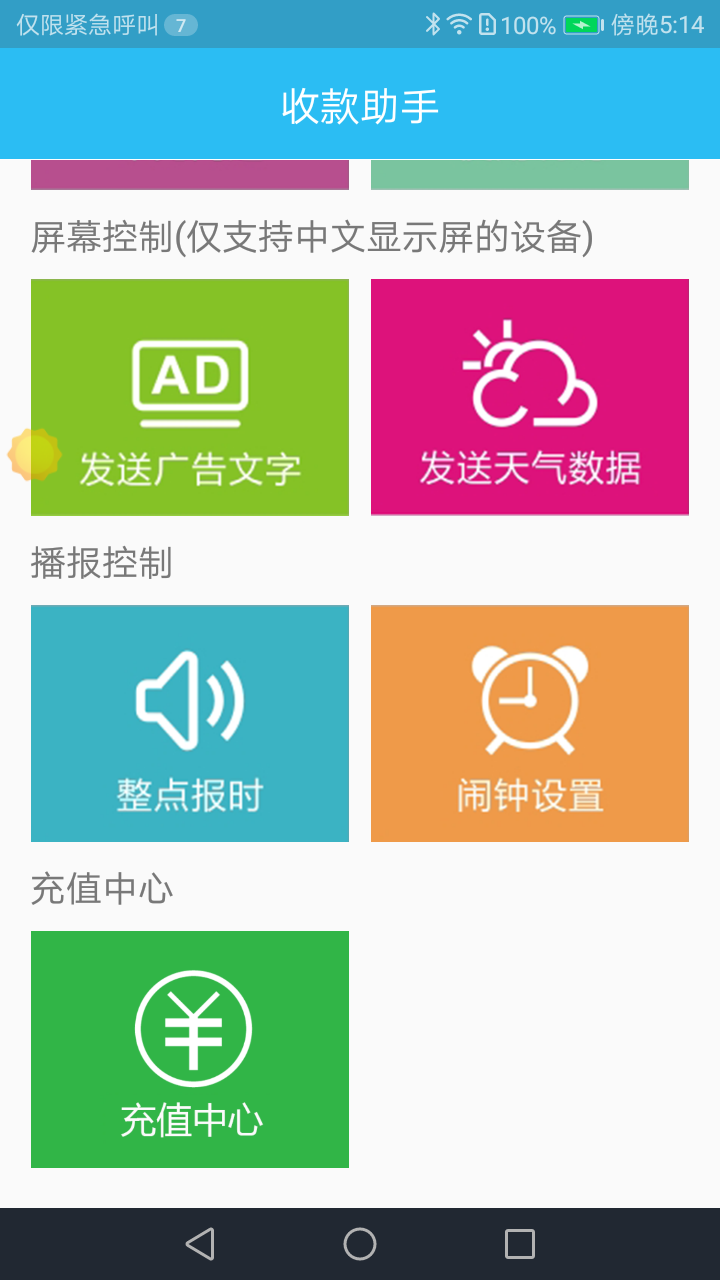720x1280 pixels.
Task: Go back with the system back button
Action: pos(200,1244)
